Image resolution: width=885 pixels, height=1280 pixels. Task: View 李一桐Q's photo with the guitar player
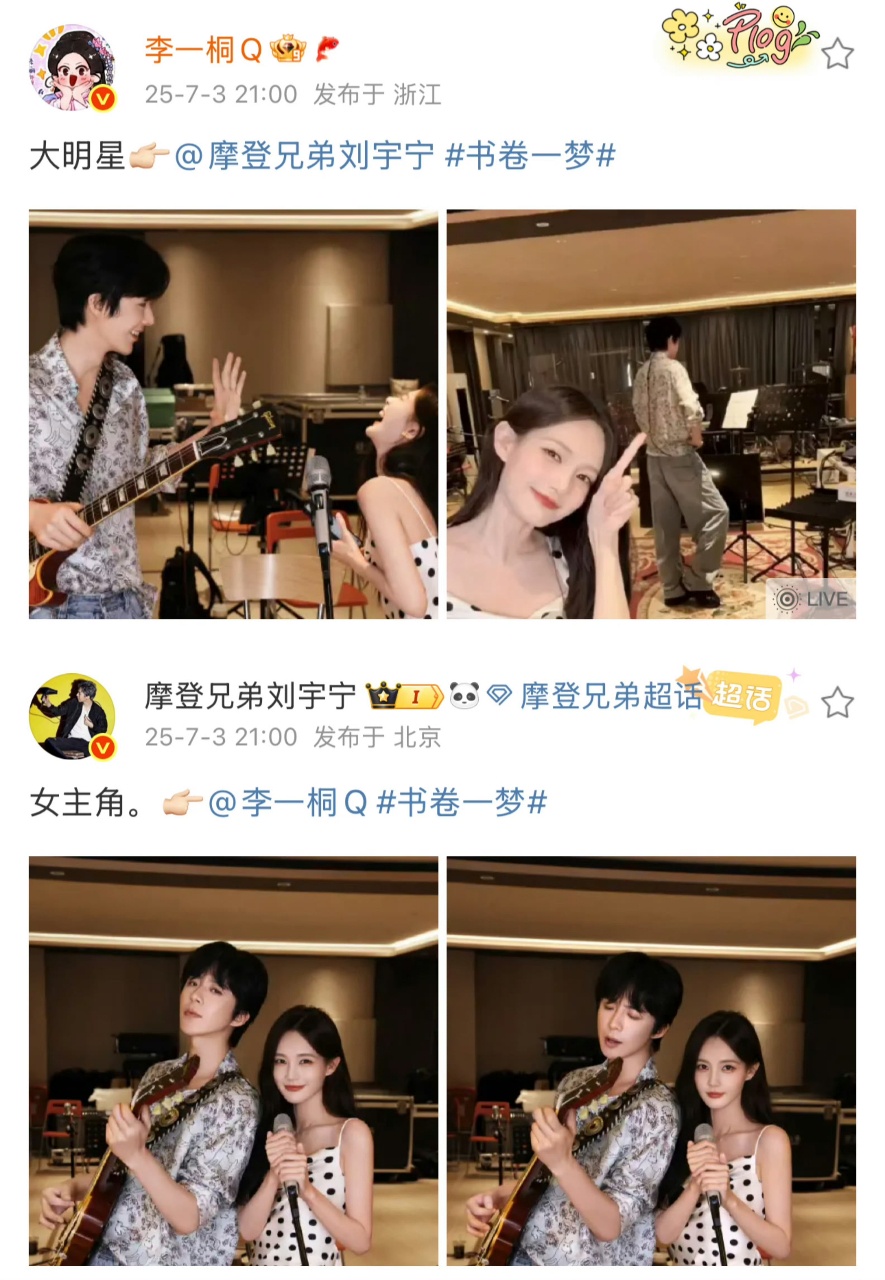point(233,414)
